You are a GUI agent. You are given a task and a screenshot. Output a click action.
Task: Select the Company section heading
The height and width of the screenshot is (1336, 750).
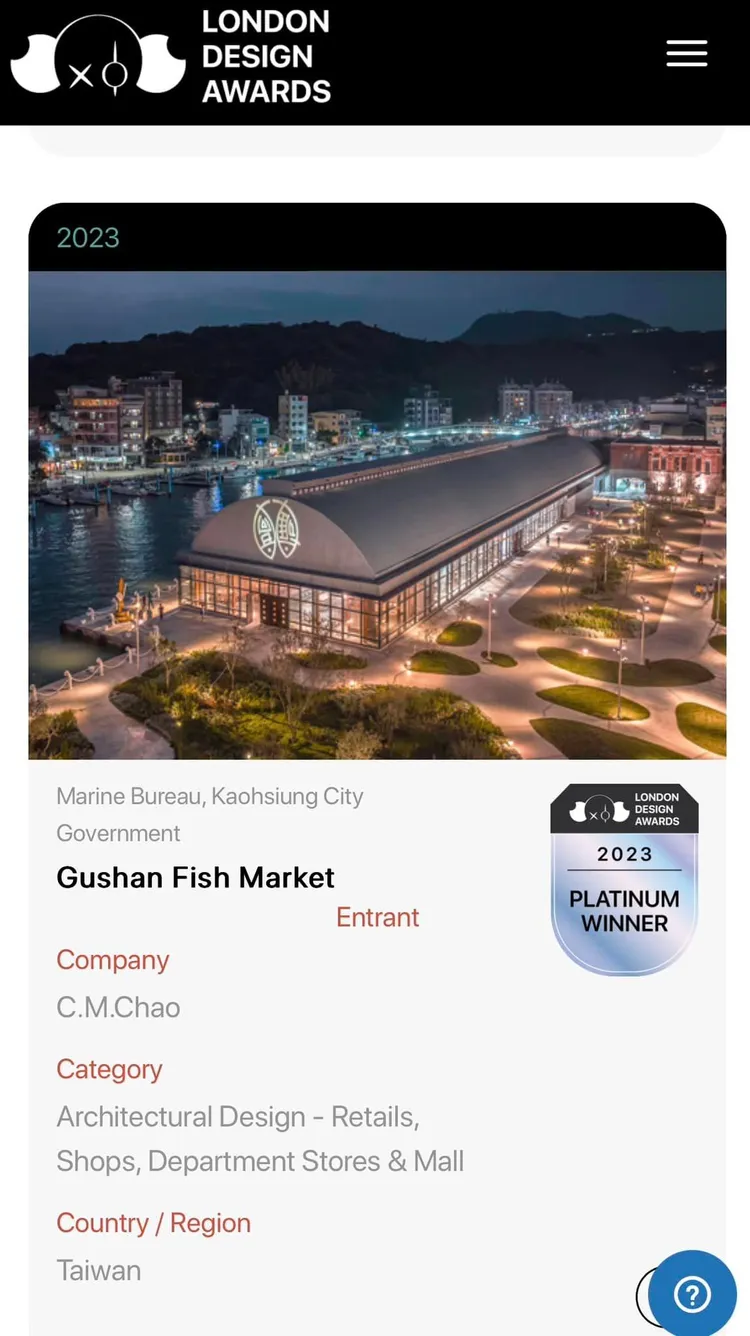[x=112, y=960]
